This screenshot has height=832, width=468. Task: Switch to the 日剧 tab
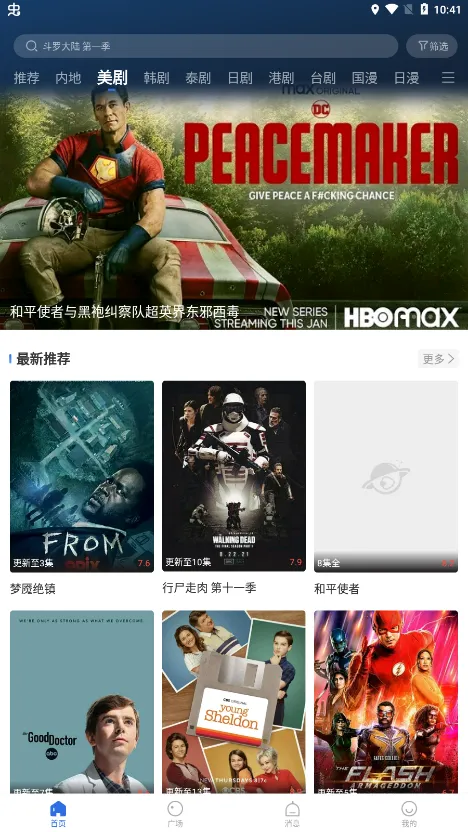(x=240, y=79)
